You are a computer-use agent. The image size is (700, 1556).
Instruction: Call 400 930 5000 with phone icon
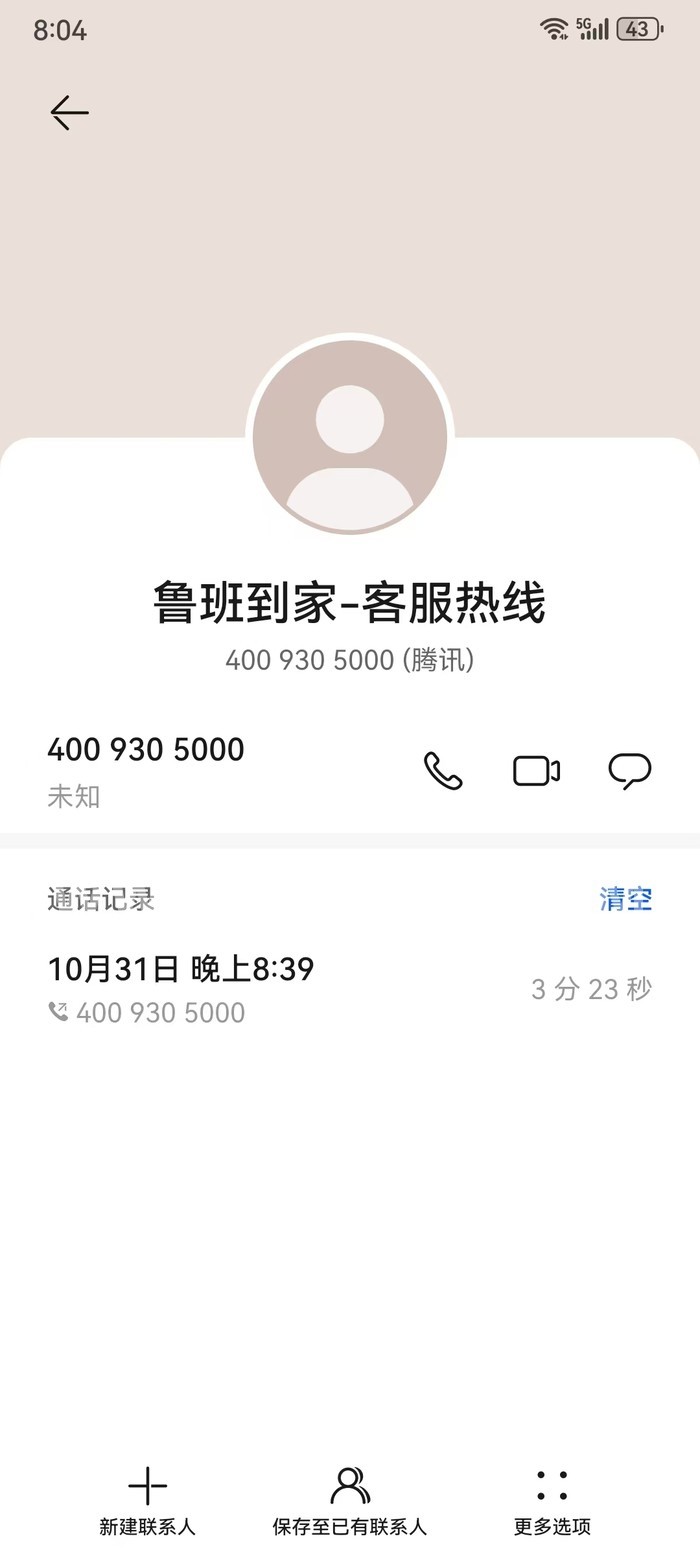coord(443,771)
